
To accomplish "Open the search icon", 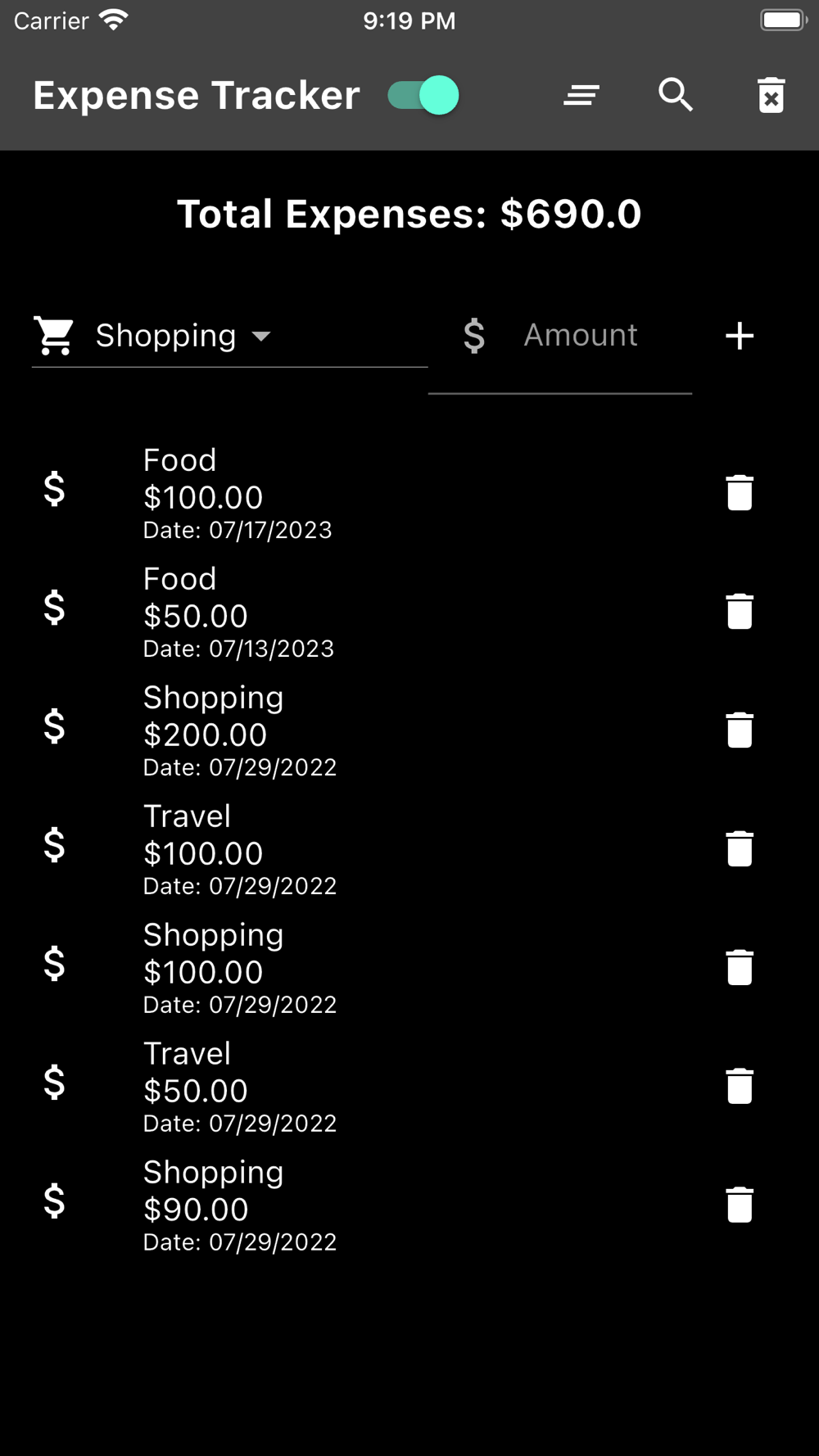I will [x=676, y=96].
